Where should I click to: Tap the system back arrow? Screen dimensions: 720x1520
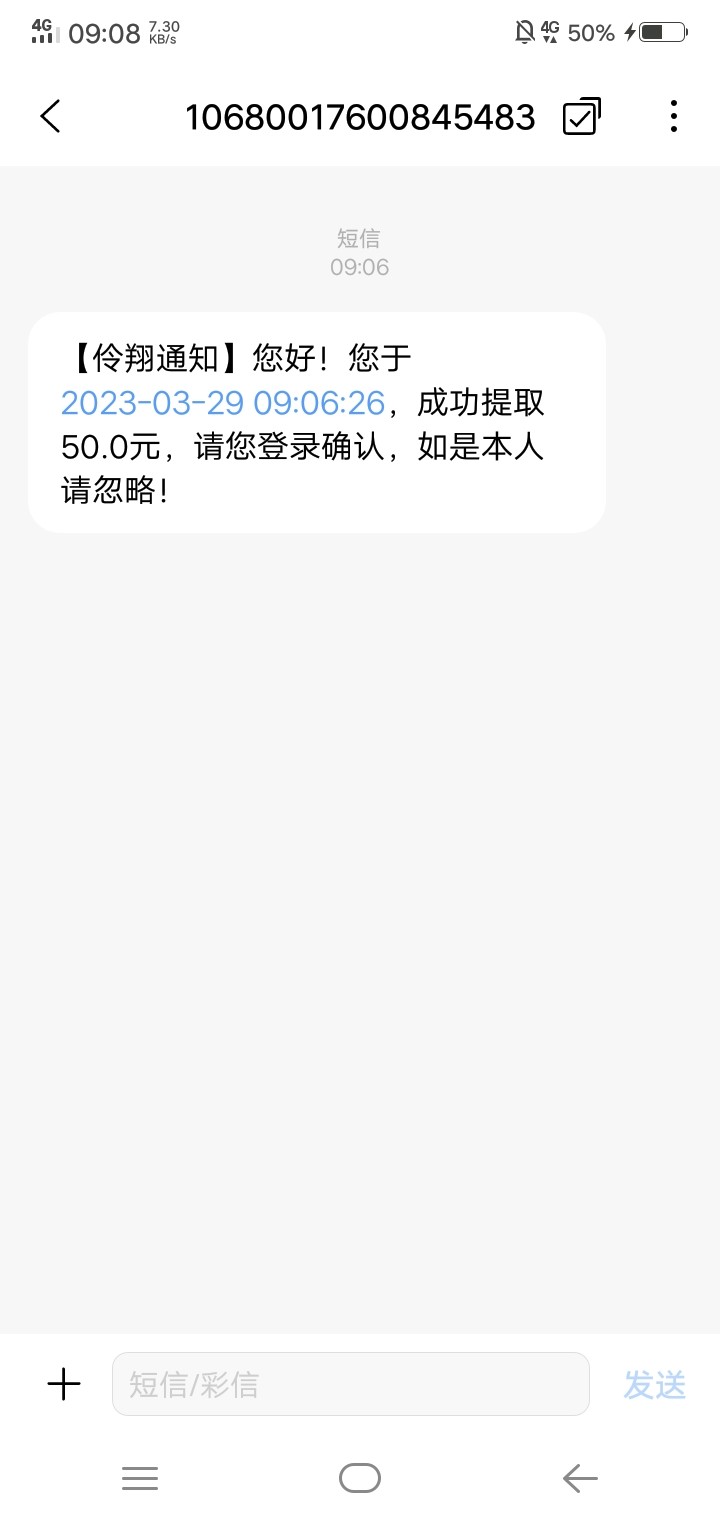(x=580, y=1478)
